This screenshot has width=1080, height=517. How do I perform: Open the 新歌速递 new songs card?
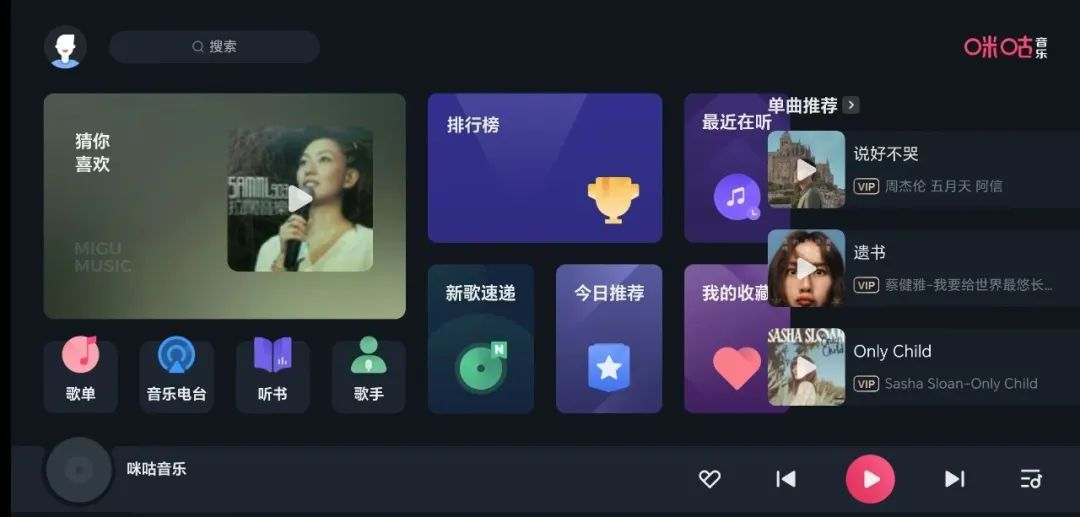click(x=481, y=338)
